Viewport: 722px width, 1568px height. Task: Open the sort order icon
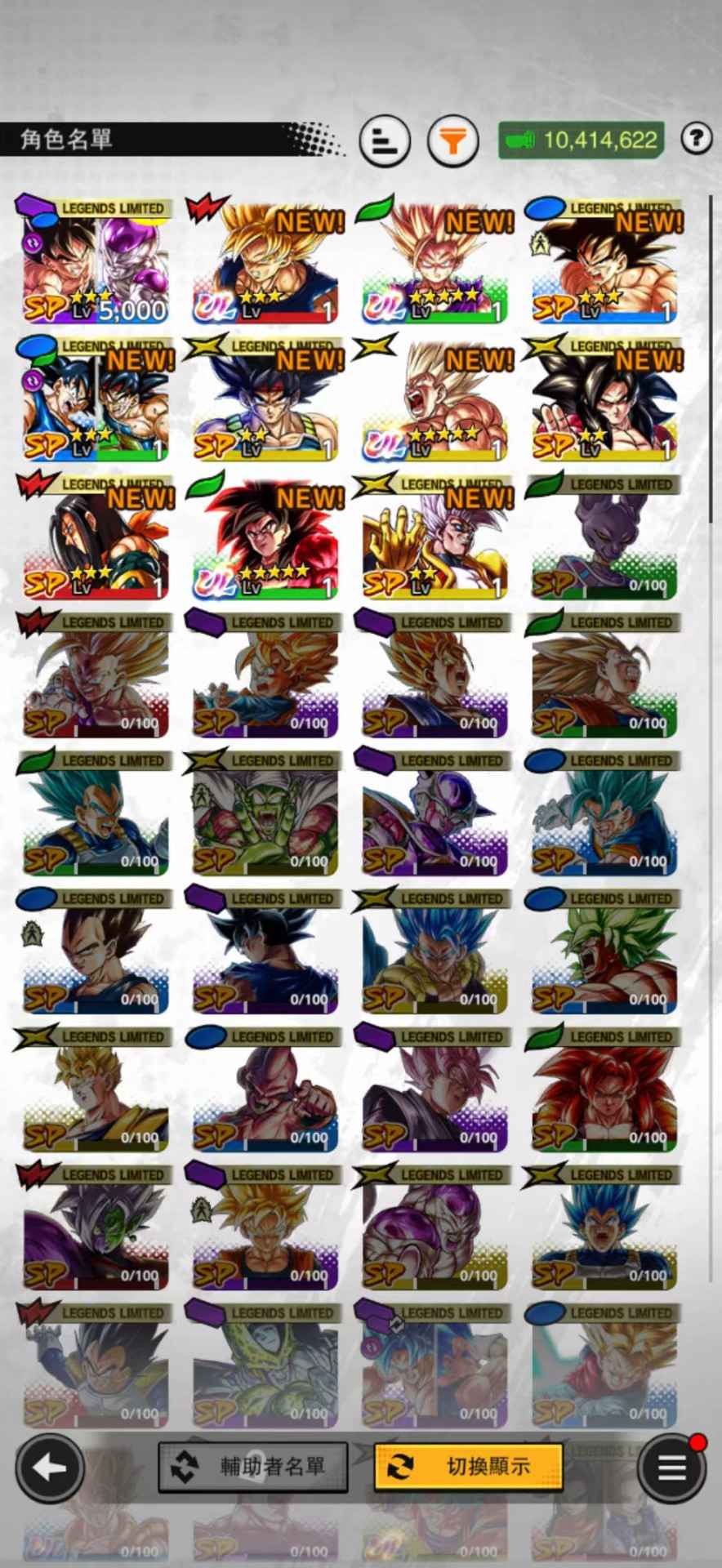pyautogui.click(x=385, y=141)
